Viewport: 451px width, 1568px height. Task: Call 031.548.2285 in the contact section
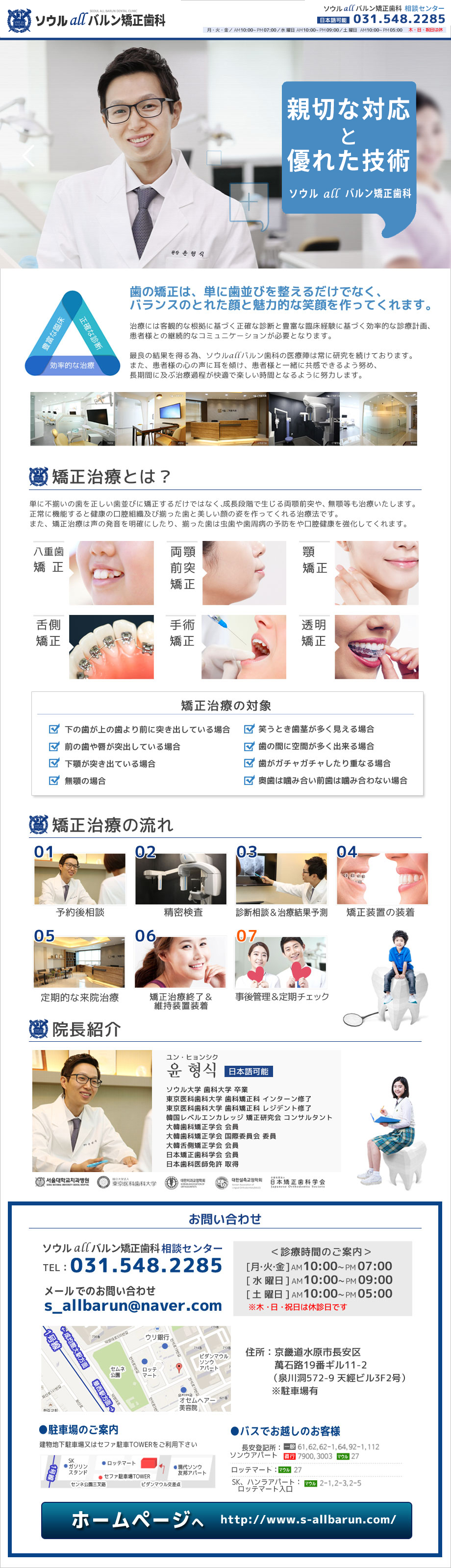click(146, 1266)
